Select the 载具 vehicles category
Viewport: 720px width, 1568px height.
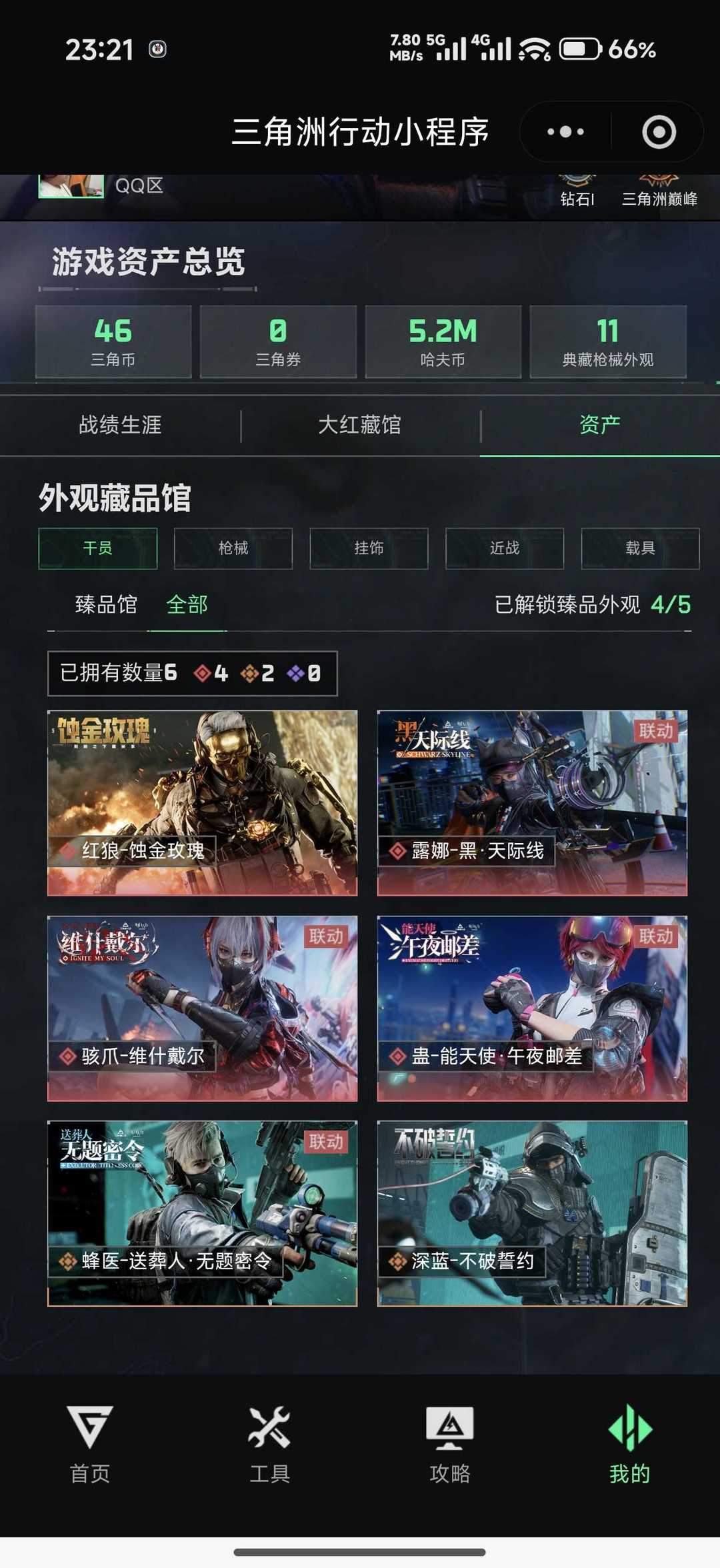[640, 548]
